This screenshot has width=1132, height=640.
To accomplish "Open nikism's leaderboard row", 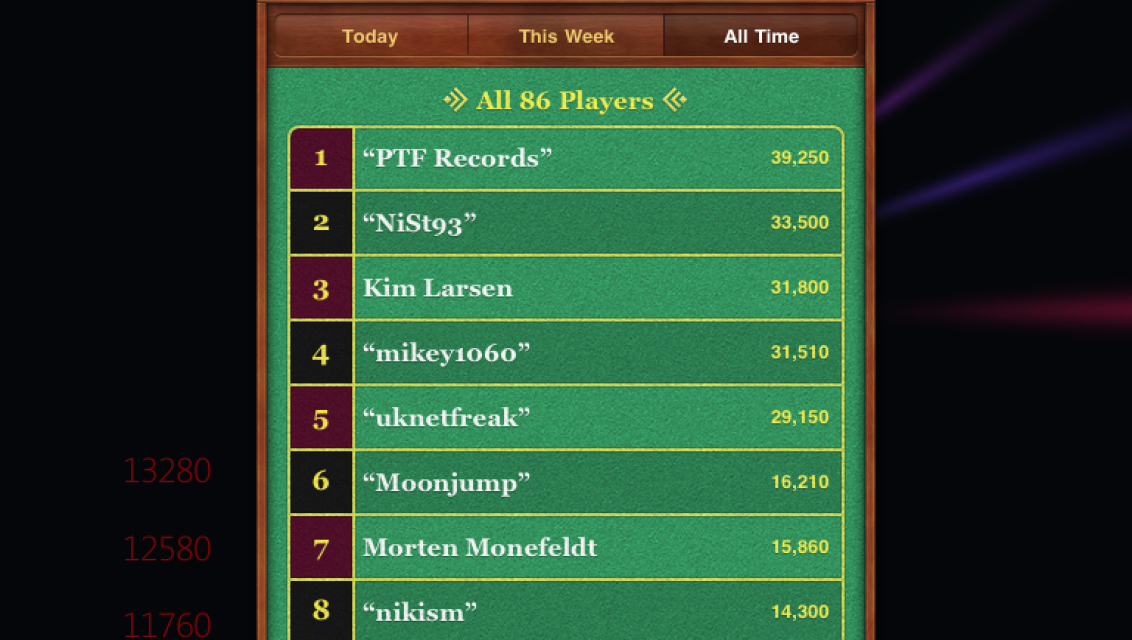I will coord(566,610).
